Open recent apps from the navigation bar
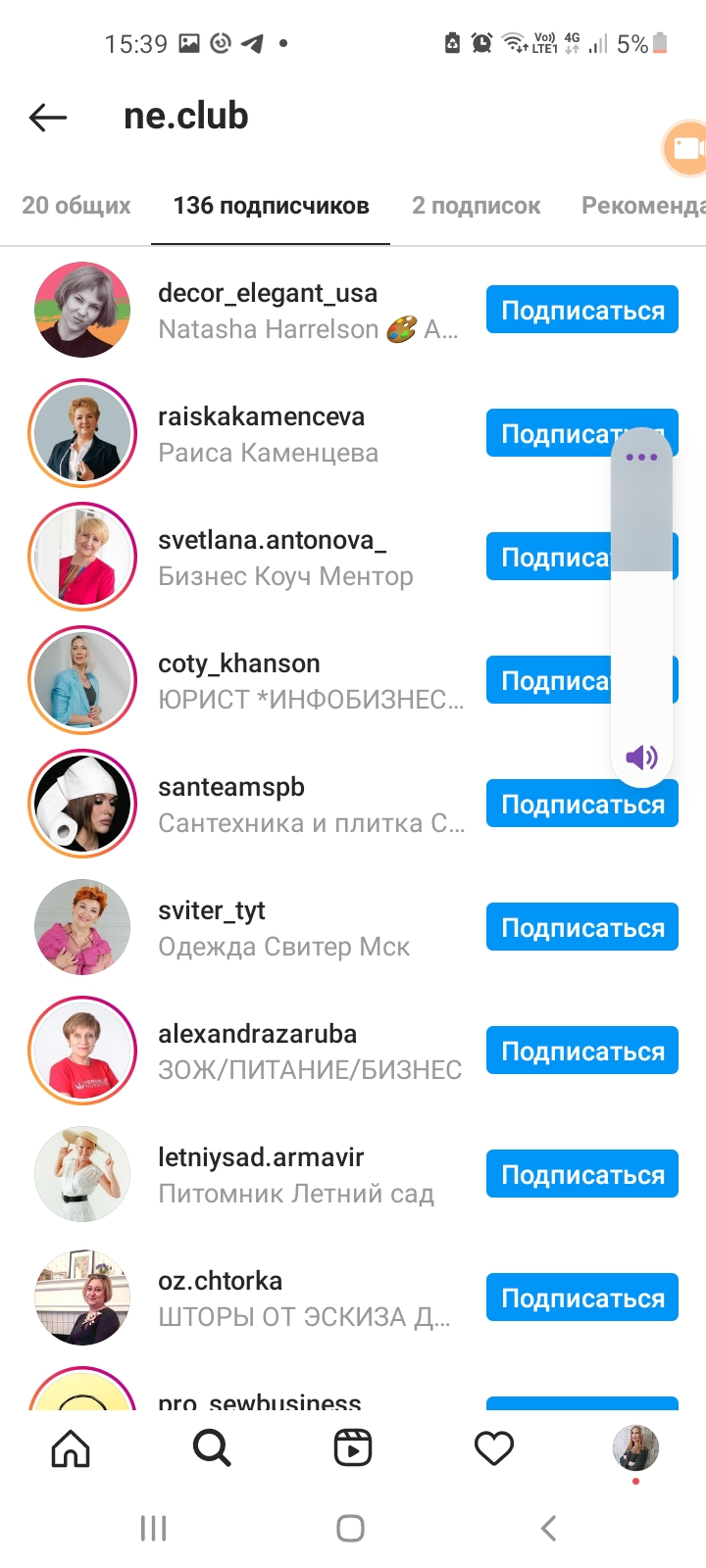Image resolution: width=706 pixels, height=1568 pixels. 153,1528
